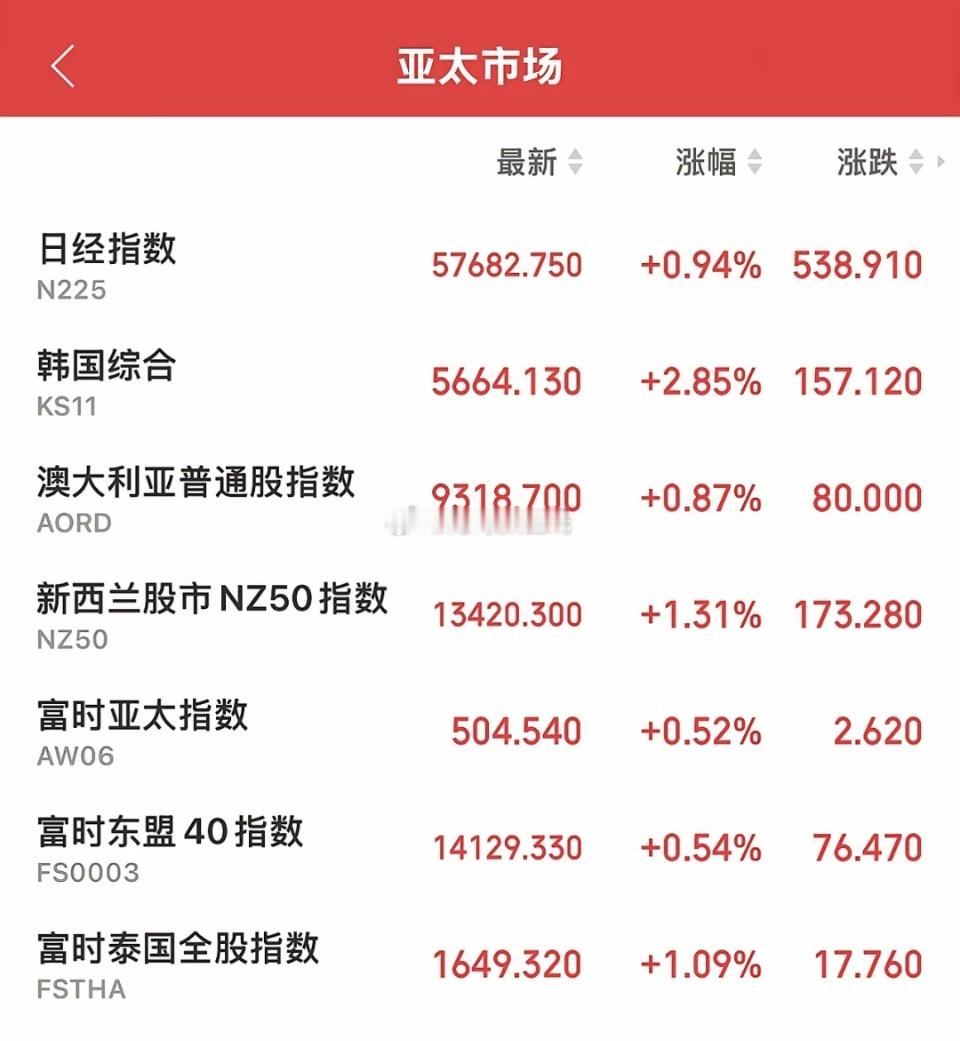The height and width of the screenshot is (1041, 960).
Task: Tap the small right chevron after 涨跌 header
Action: click(941, 162)
